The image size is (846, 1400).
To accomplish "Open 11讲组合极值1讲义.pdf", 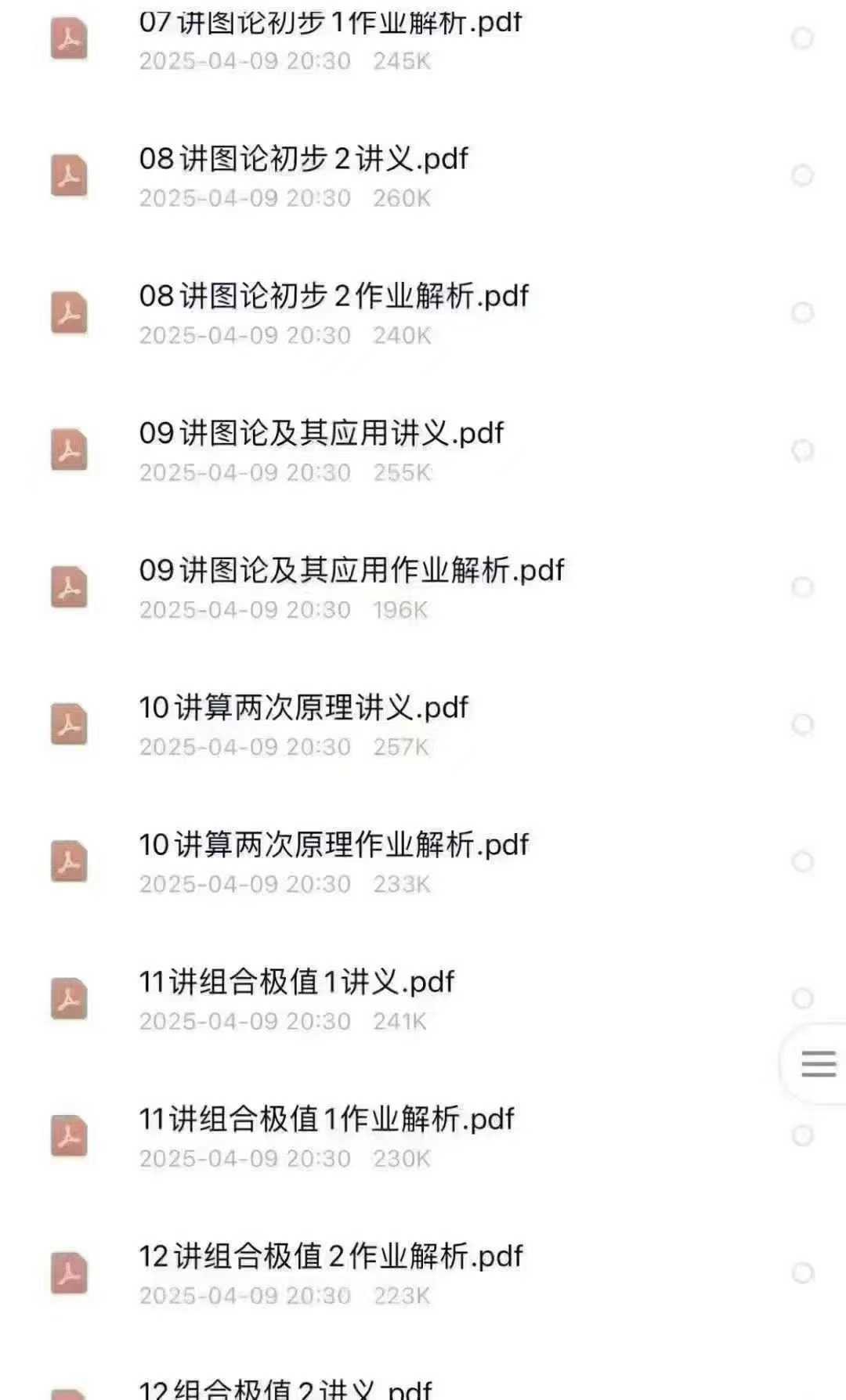I will pos(296,982).
